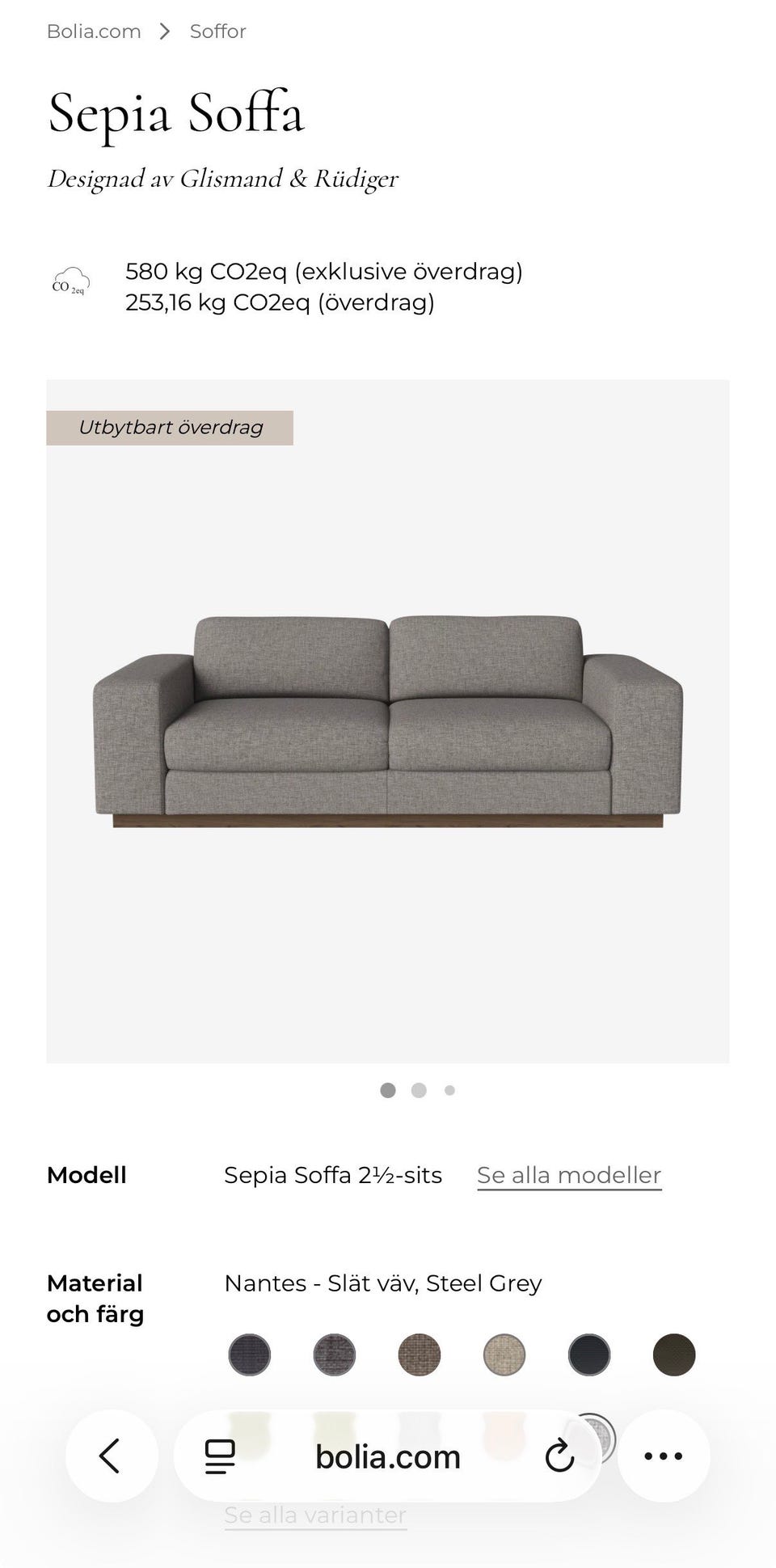Choose the black fabric swatch

(x=589, y=1355)
